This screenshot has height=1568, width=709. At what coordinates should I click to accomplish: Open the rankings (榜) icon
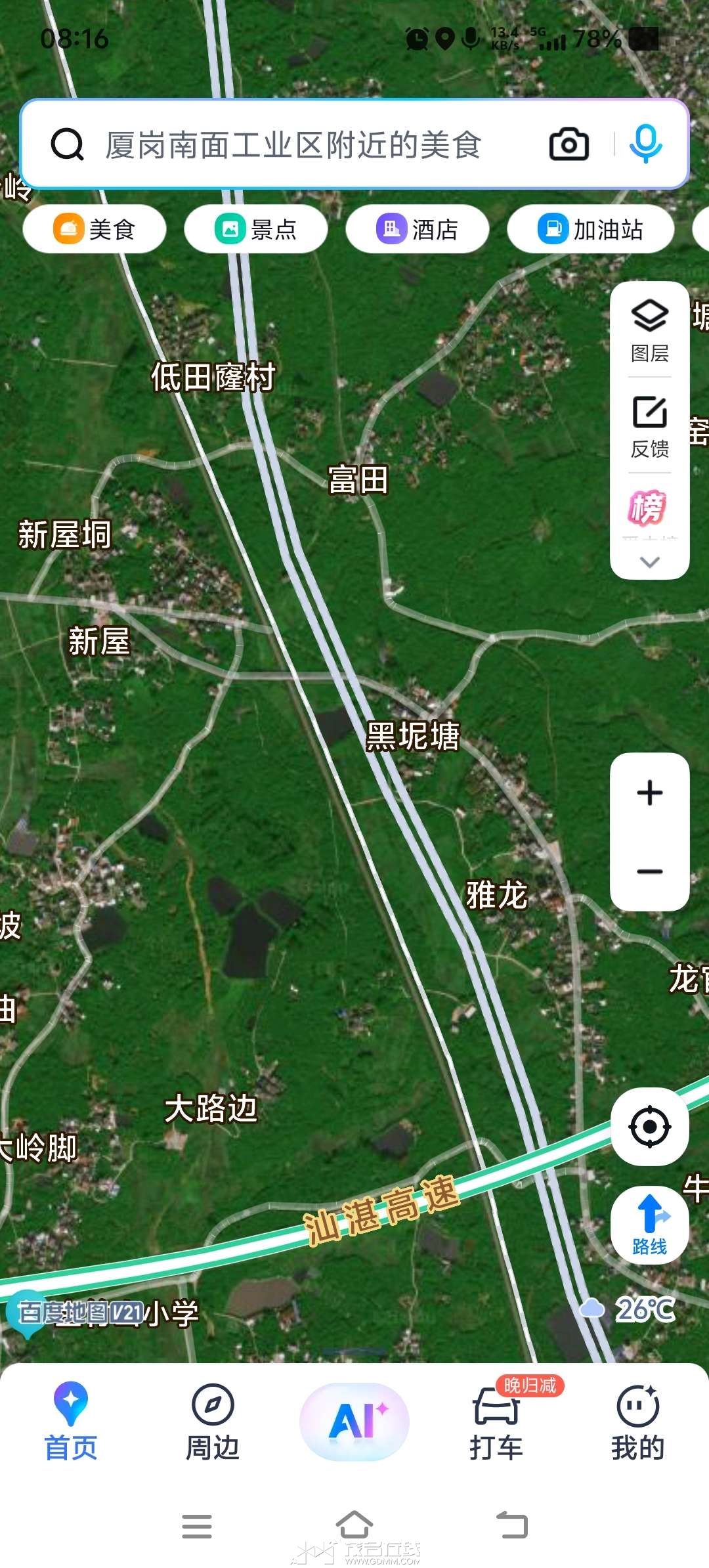pyautogui.click(x=650, y=509)
